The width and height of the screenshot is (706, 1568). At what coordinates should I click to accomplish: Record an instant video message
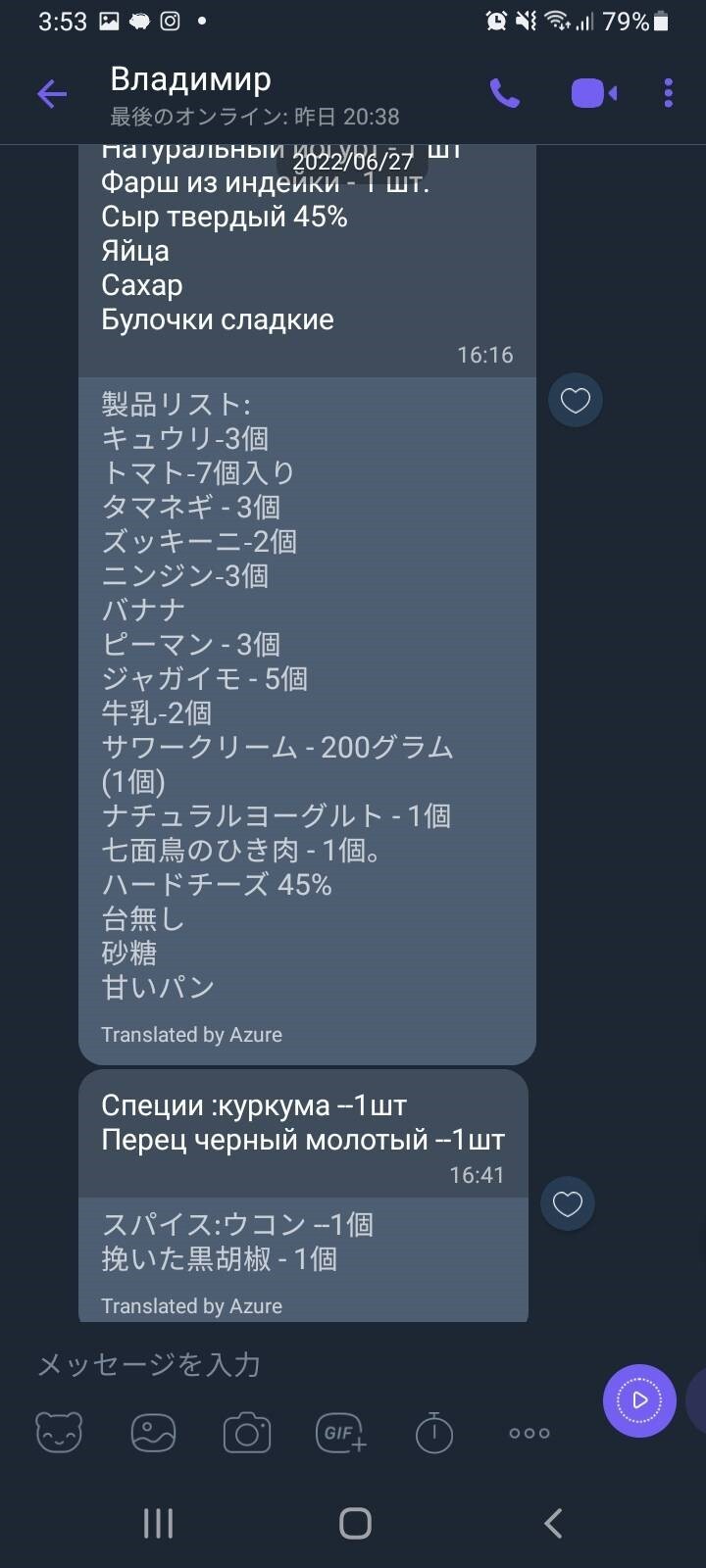pos(639,1400)
